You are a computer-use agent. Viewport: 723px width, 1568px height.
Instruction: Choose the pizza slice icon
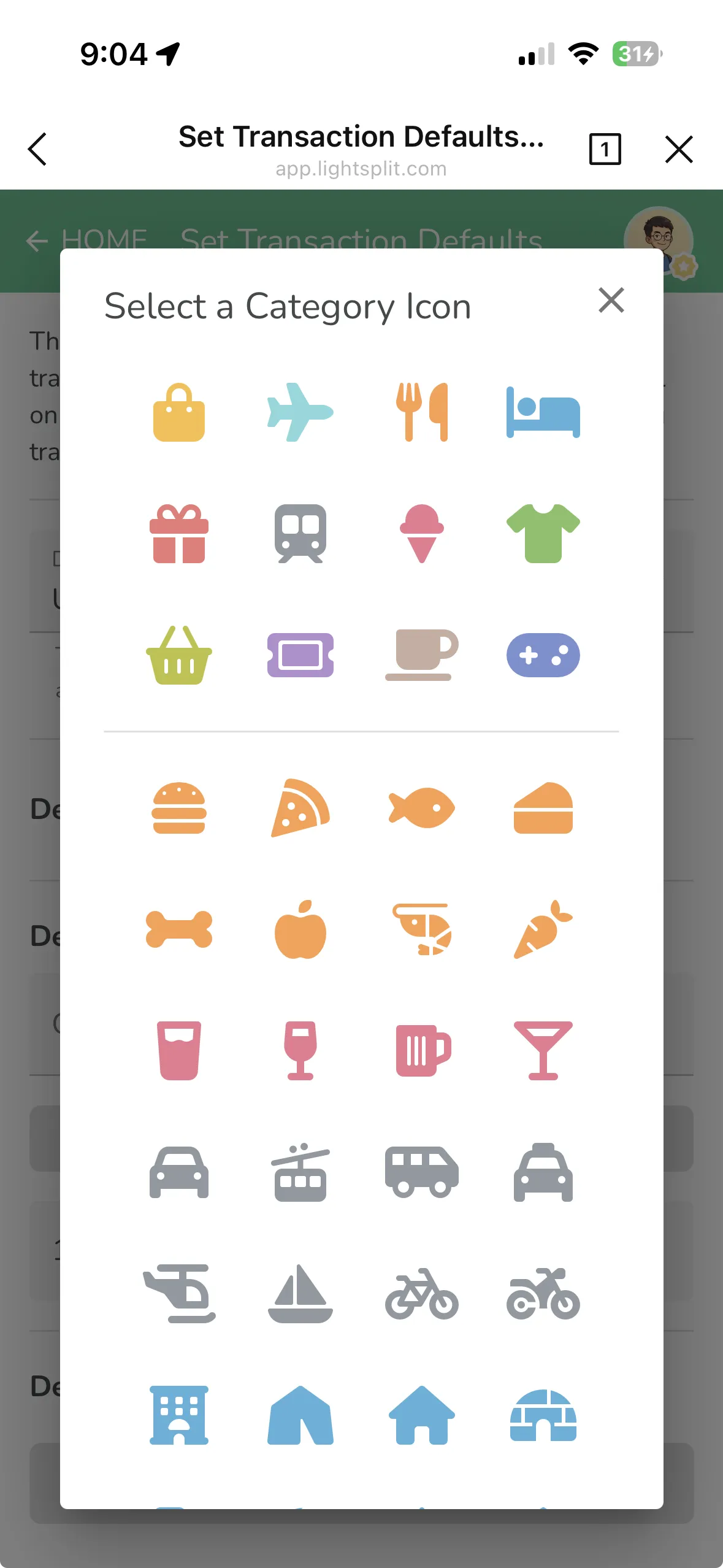click(x=300, y=807)
